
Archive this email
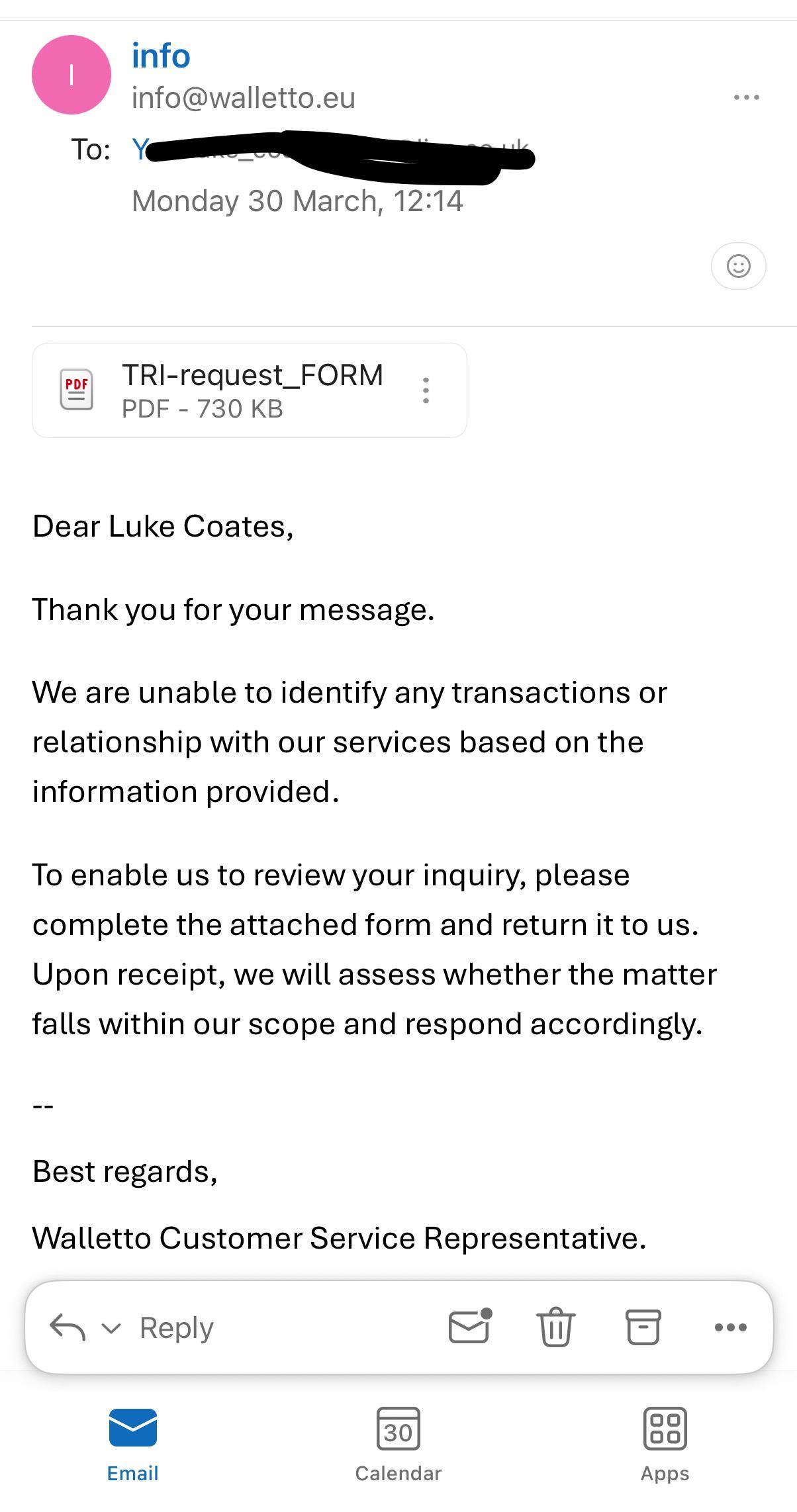pyautogui.click(x=643, y=1327)
